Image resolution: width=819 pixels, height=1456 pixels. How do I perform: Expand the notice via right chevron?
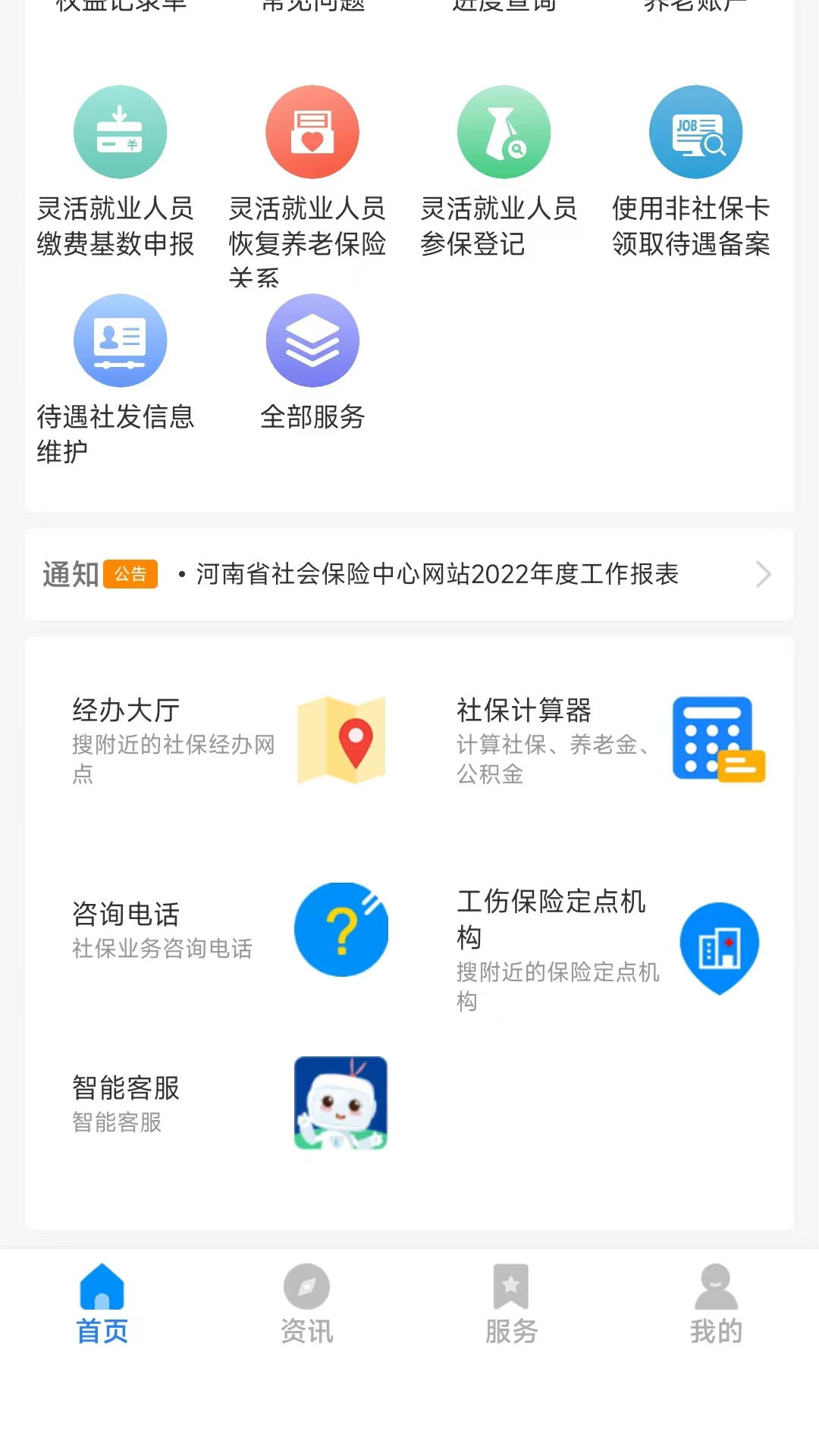coord(764,574)
